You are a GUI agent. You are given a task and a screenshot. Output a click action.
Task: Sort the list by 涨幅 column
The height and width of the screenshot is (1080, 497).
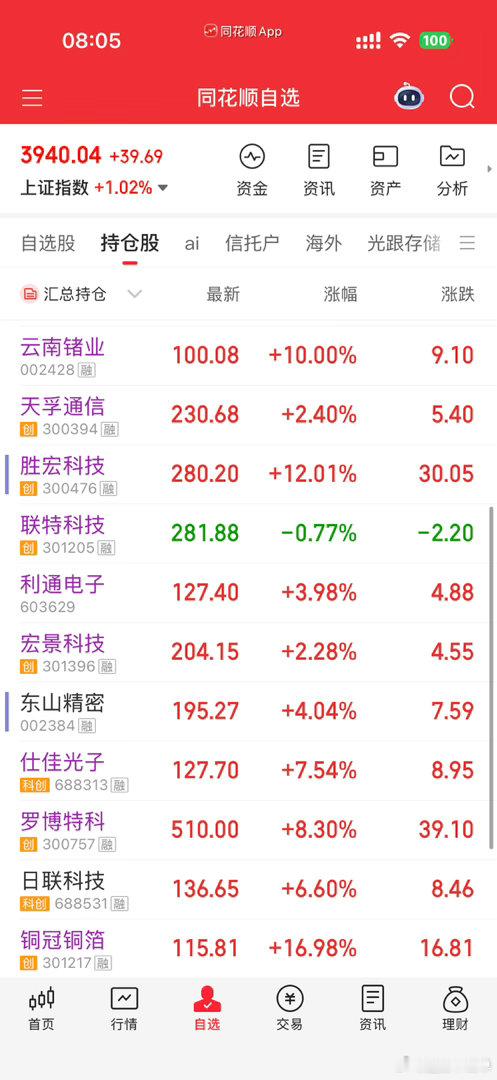point(340,294)
